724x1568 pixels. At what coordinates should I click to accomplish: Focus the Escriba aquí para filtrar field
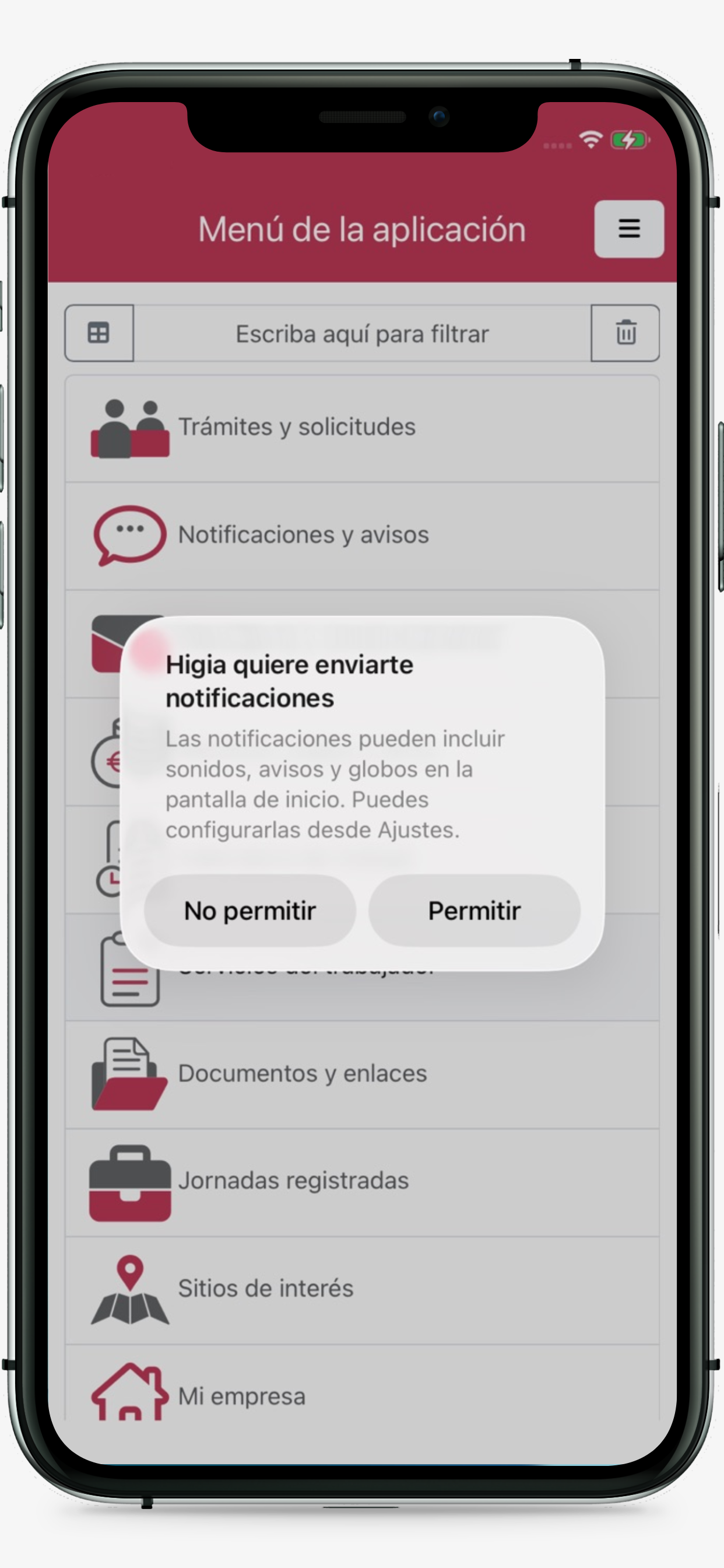(x=362, y=334)
